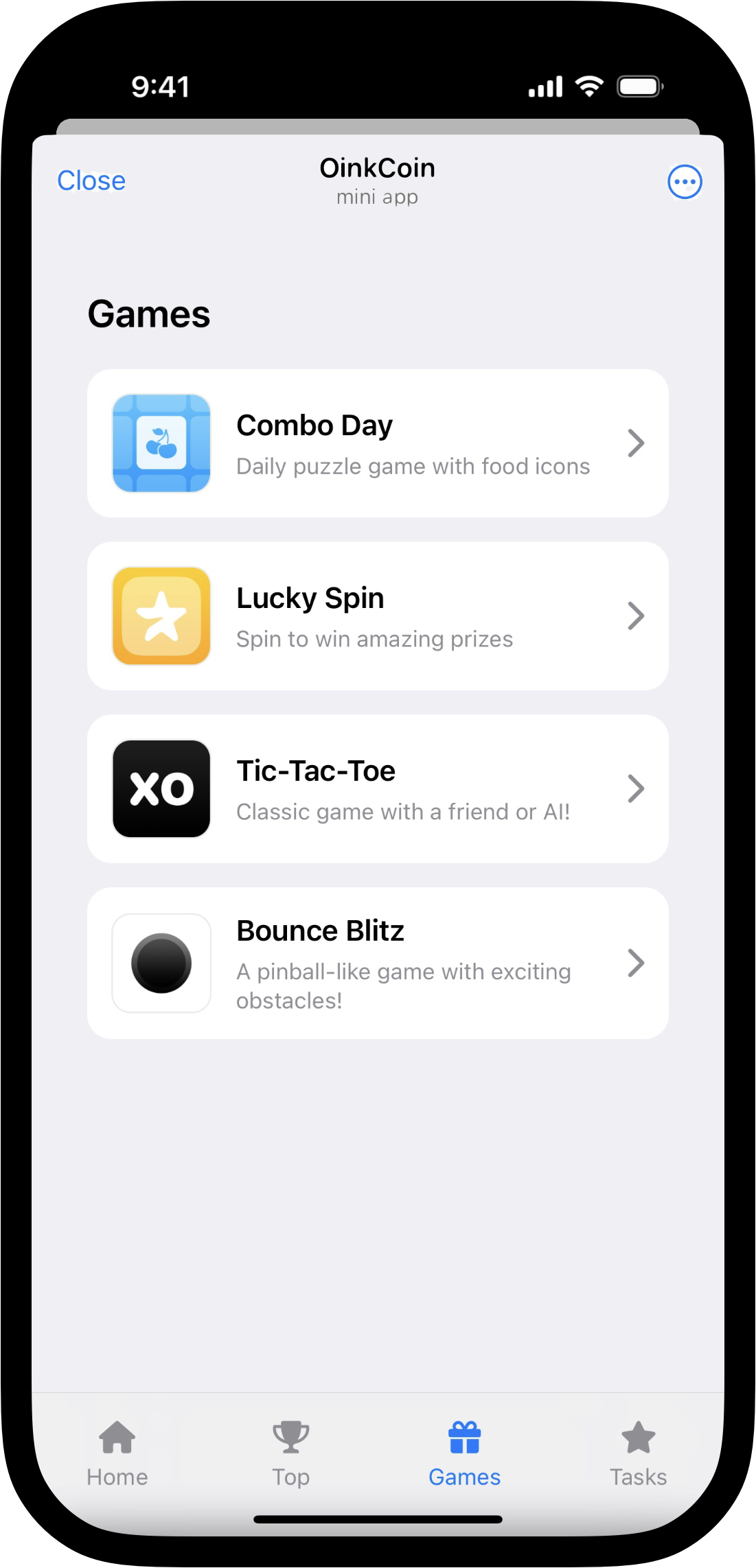The width and height of the screenshot is (756, 1568).
Task: Switch to the Tasks tab
Action: (x=638, y=1455)
